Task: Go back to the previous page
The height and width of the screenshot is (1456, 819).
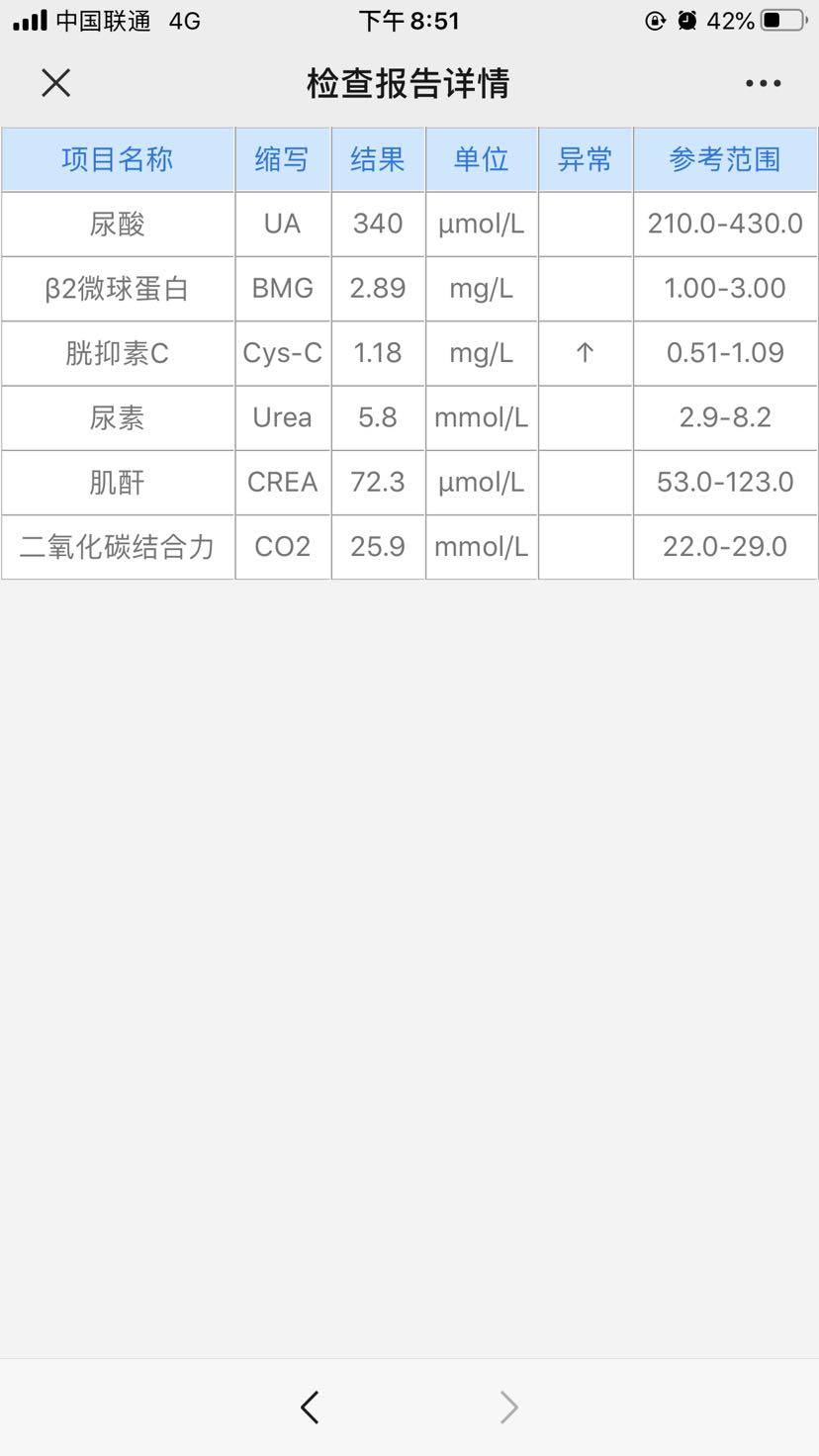Action: (310, 1407)
